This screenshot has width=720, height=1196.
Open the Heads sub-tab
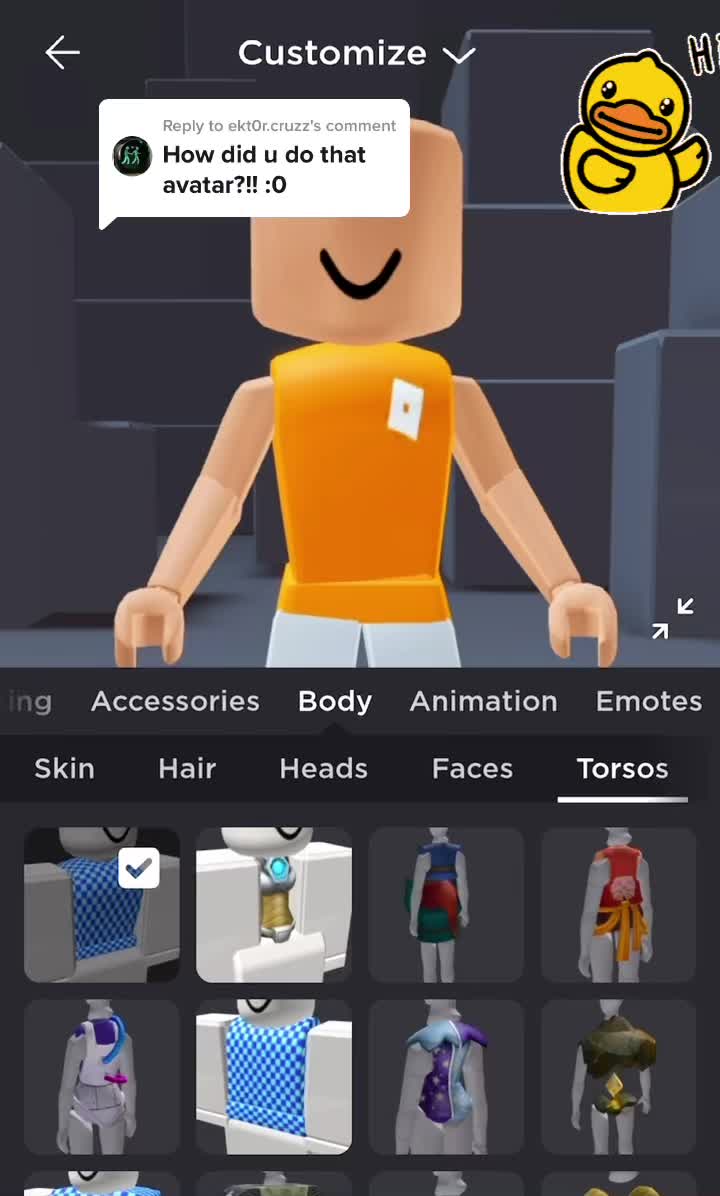pyautogui.click(x=323, y=768)
